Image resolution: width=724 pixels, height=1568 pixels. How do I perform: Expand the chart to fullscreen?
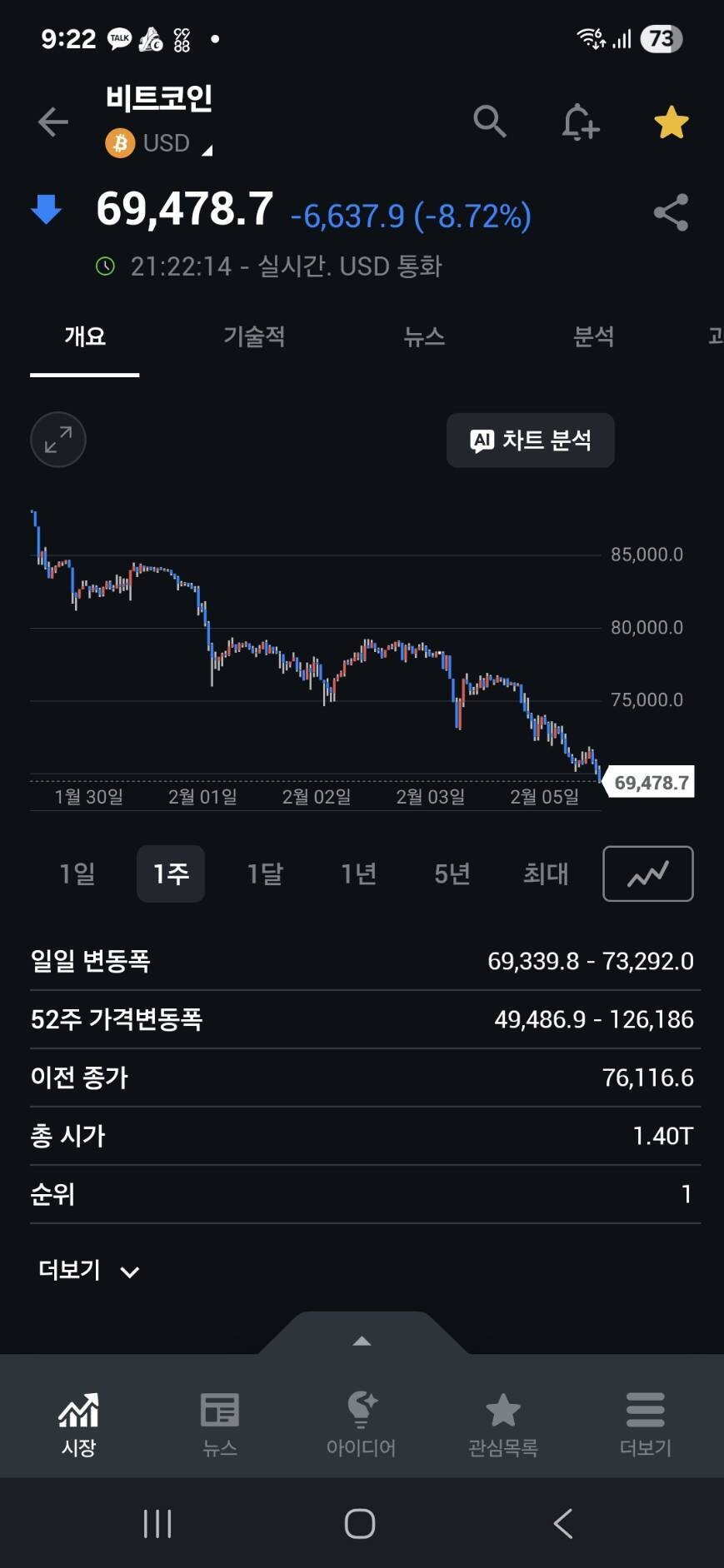(x=58, y=440)
